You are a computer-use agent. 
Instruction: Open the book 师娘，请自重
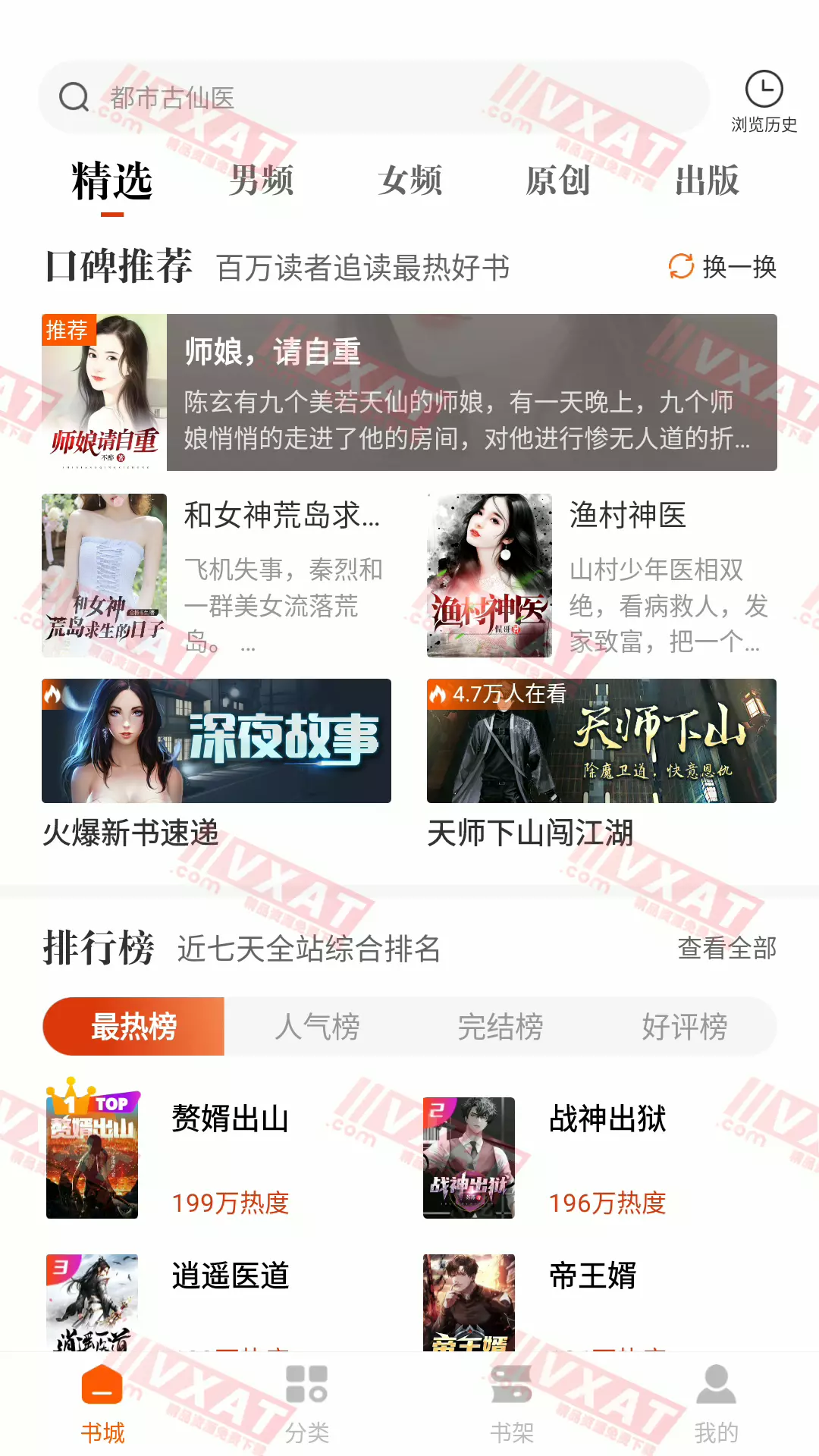409,392
